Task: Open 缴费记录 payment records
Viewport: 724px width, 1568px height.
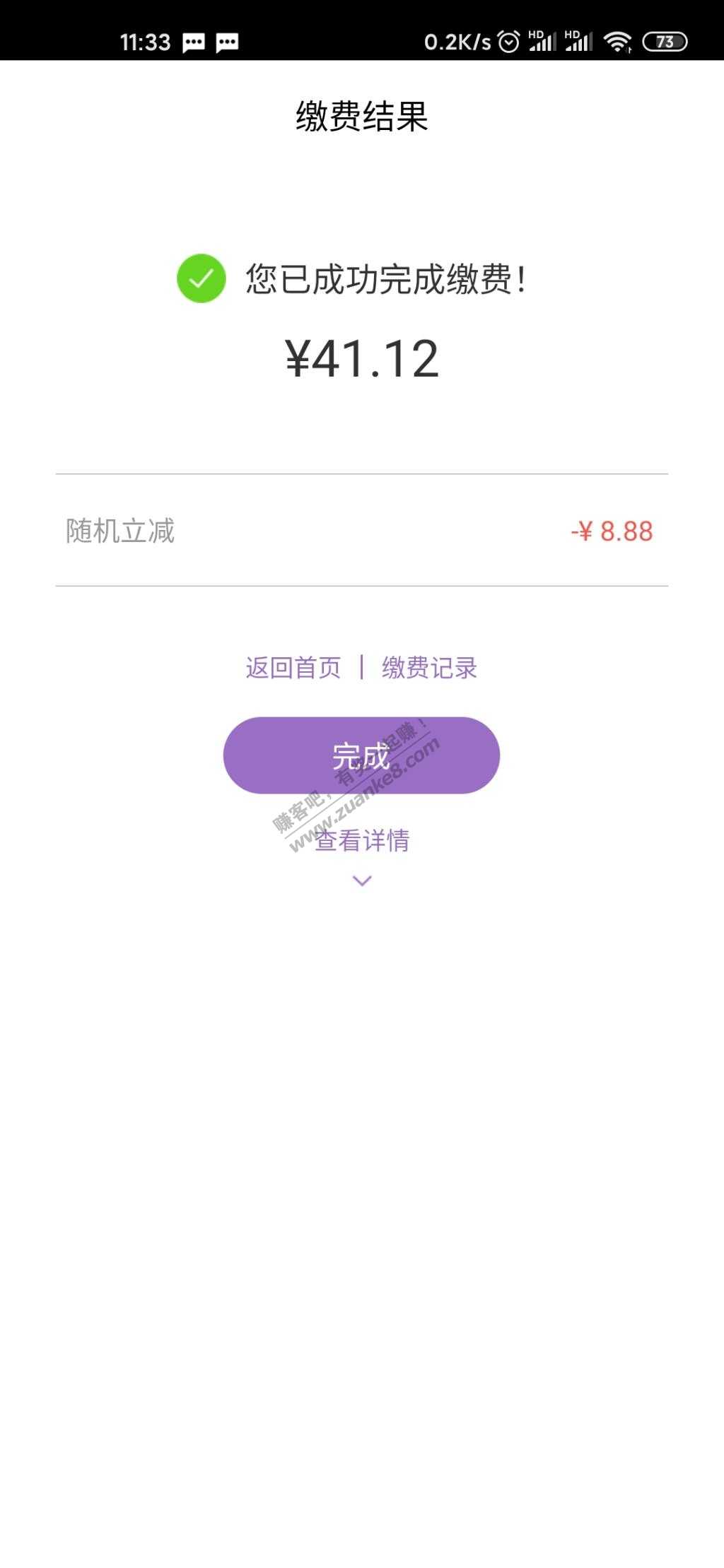Action: pos(429,668)
